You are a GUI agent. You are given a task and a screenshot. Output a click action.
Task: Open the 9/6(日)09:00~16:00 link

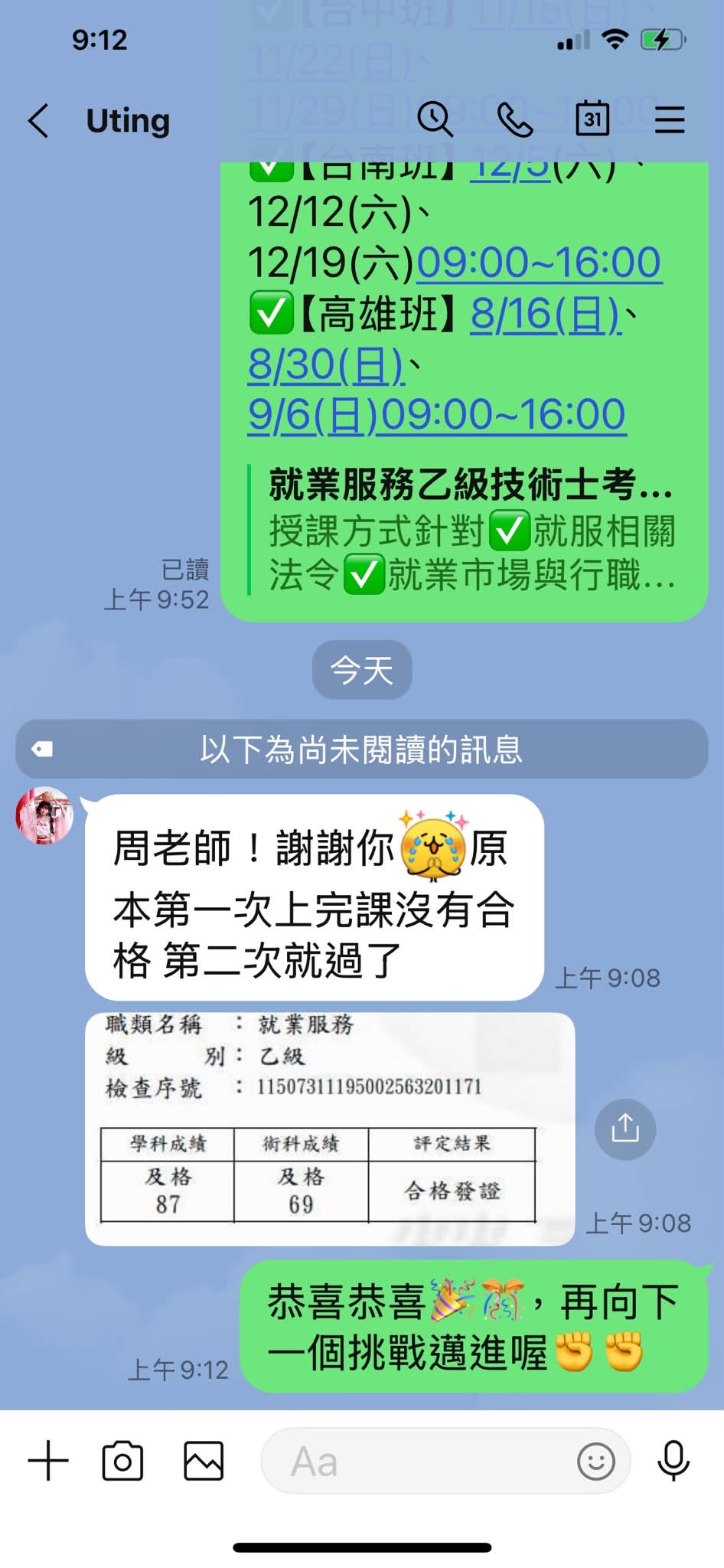(437, 414)
